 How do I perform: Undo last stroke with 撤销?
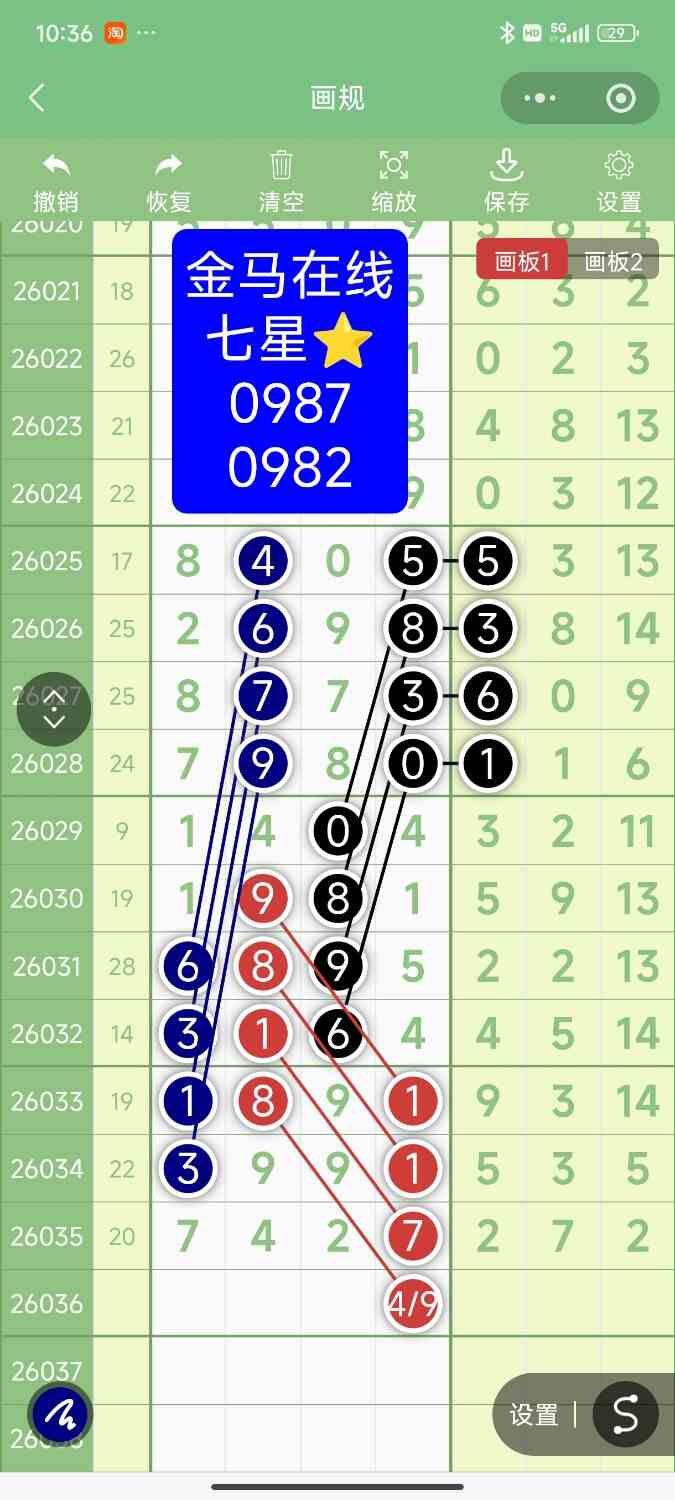(56, 182)
